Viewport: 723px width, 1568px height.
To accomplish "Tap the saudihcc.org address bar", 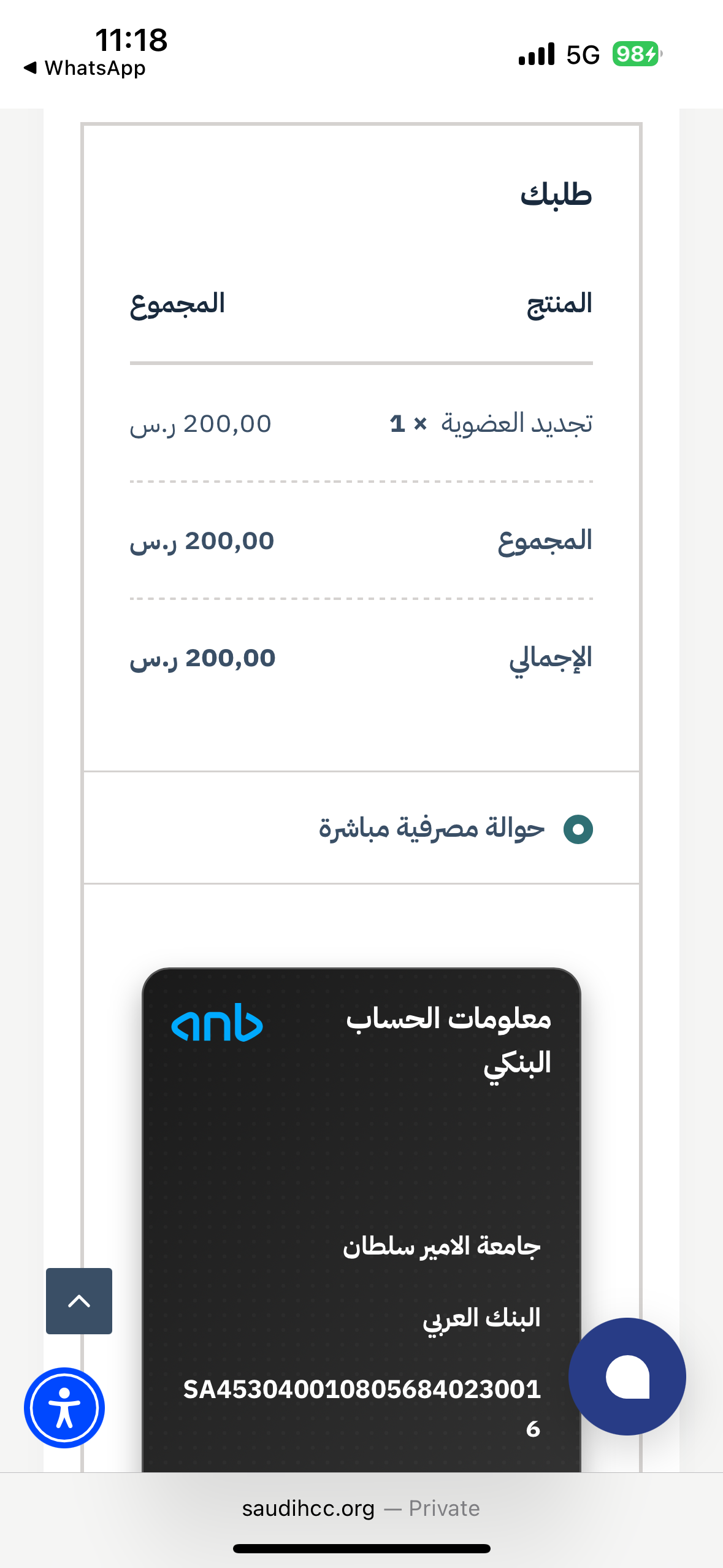I will (x=361, y=1508).
